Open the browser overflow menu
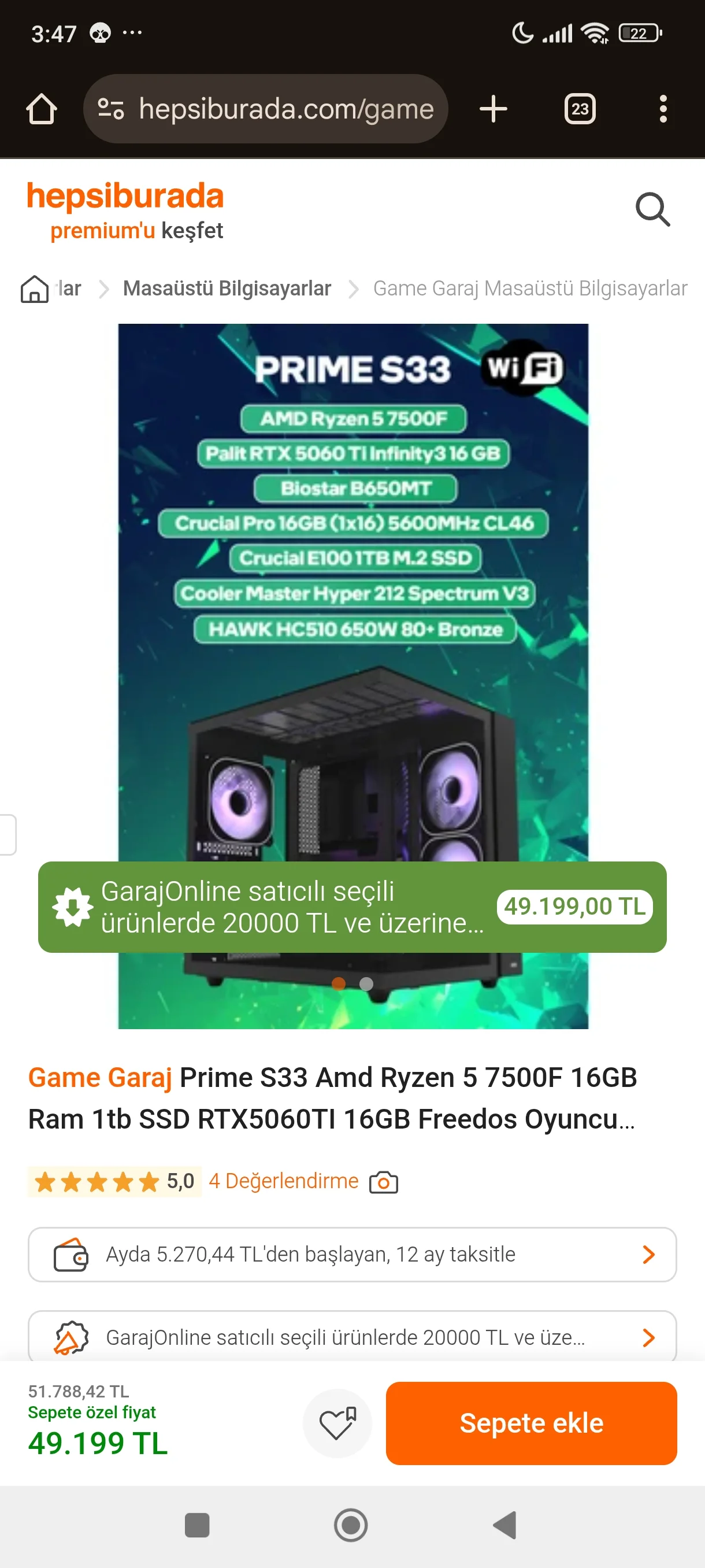The width and height of the screenshot is (705, 1568). pos(662,110)
